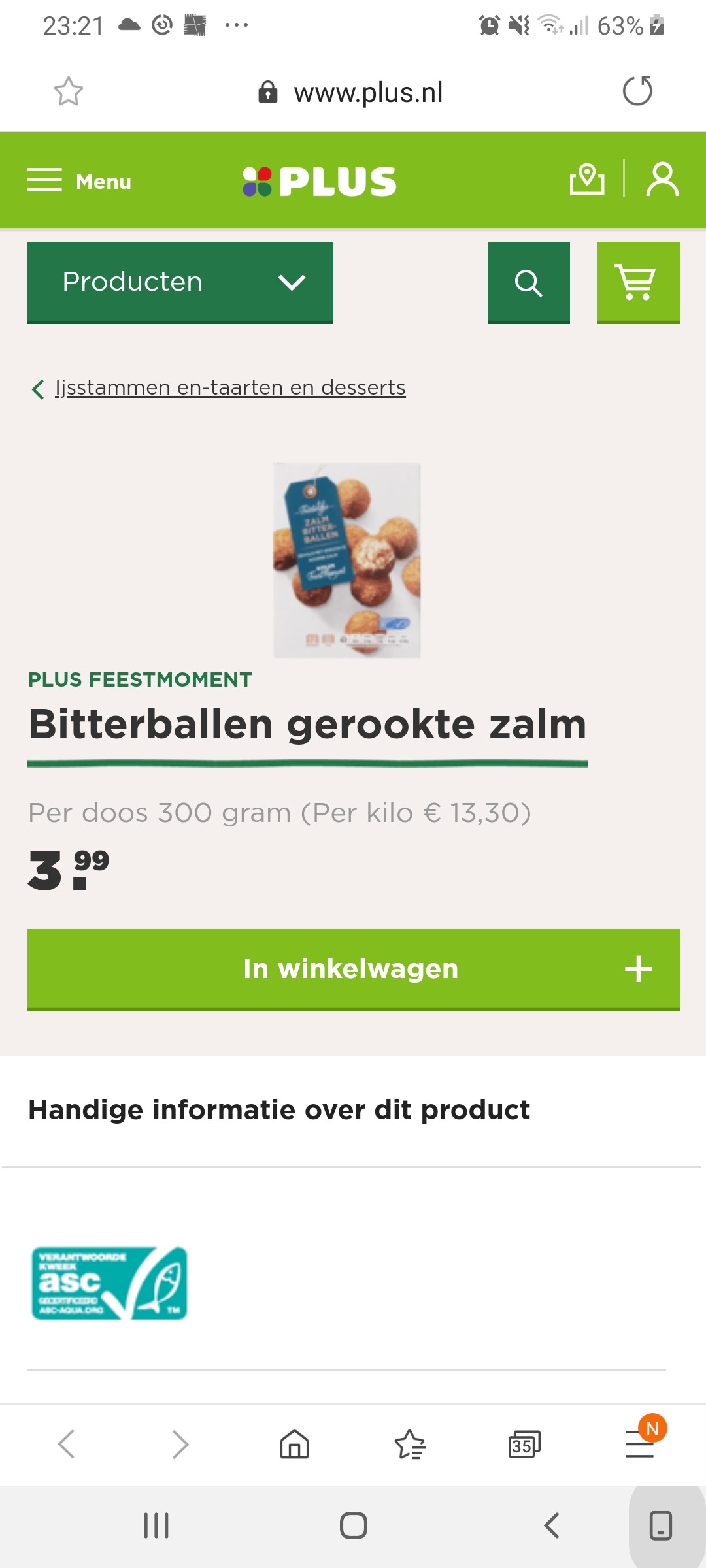Viewport: 706px width, 1568px height.
Task: Open recent apps in the navigation bar
Action: click(156, 1526)
